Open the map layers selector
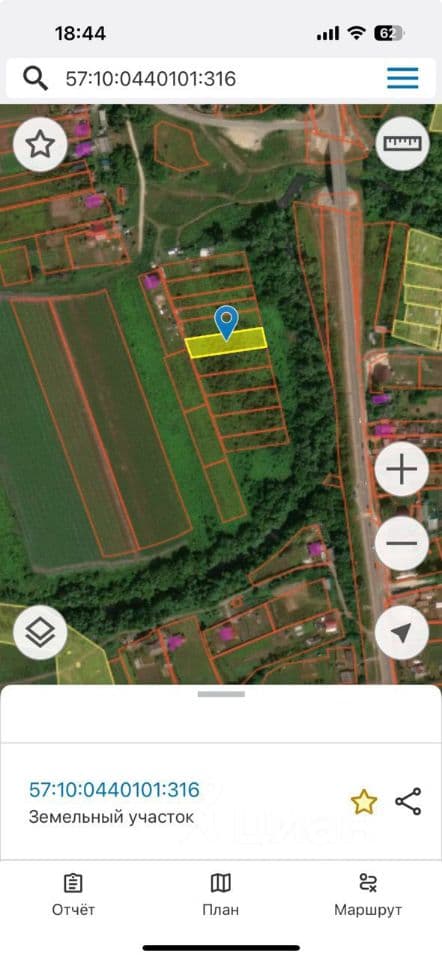Screen dimensions: 442x960 [40, 632]
